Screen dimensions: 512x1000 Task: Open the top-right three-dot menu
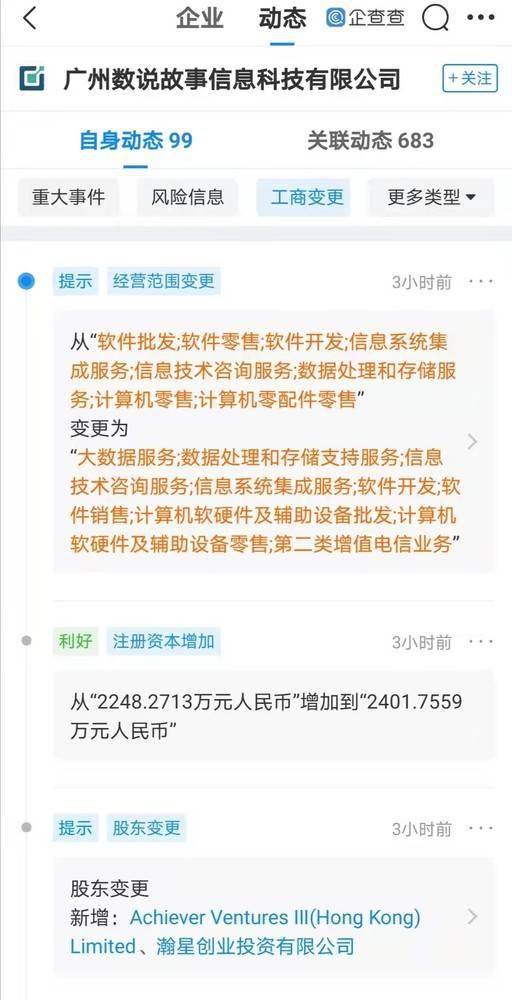click(x=481, y=18)
